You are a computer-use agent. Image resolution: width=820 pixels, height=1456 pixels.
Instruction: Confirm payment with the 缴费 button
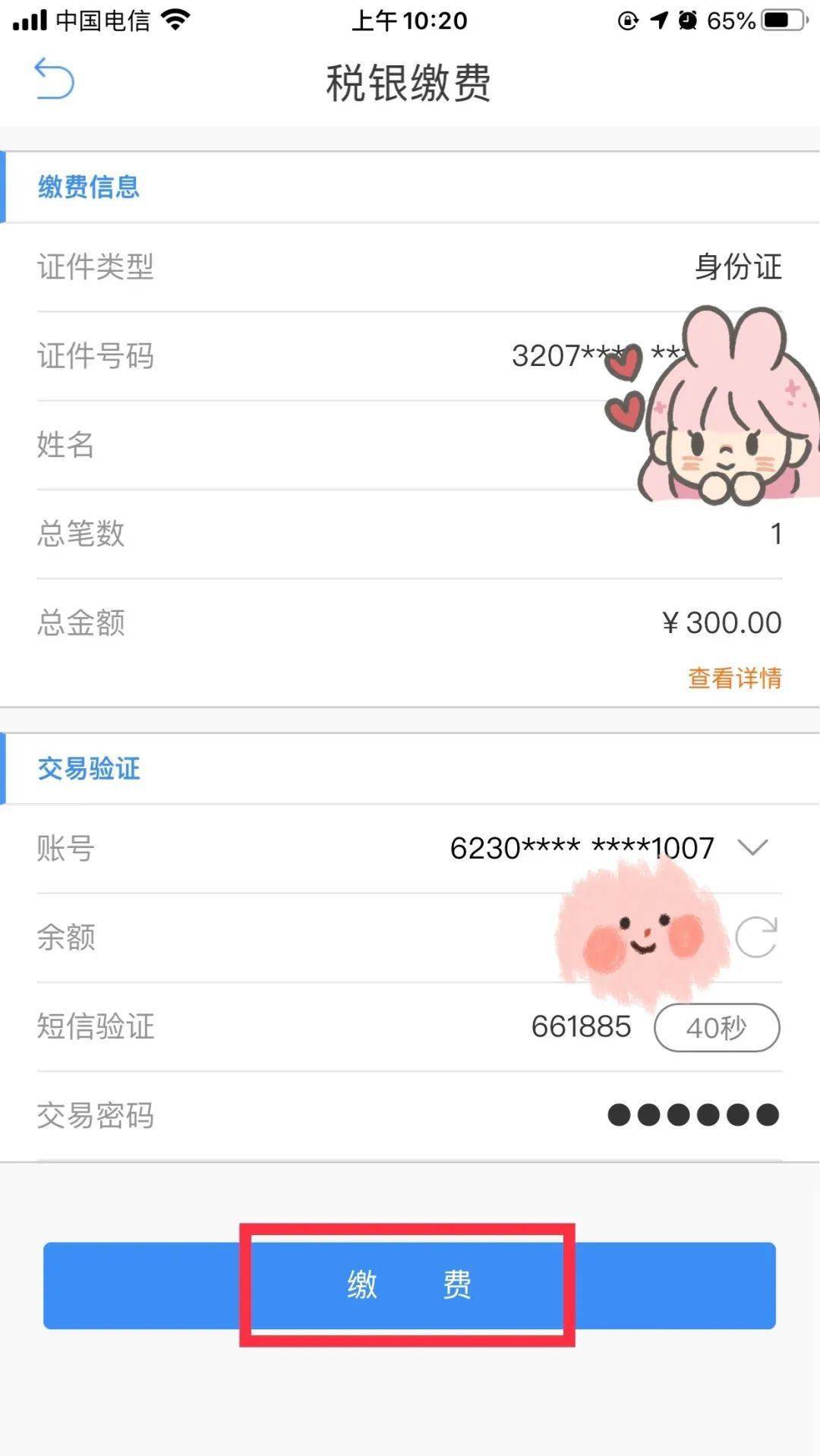coord(408,1284)
